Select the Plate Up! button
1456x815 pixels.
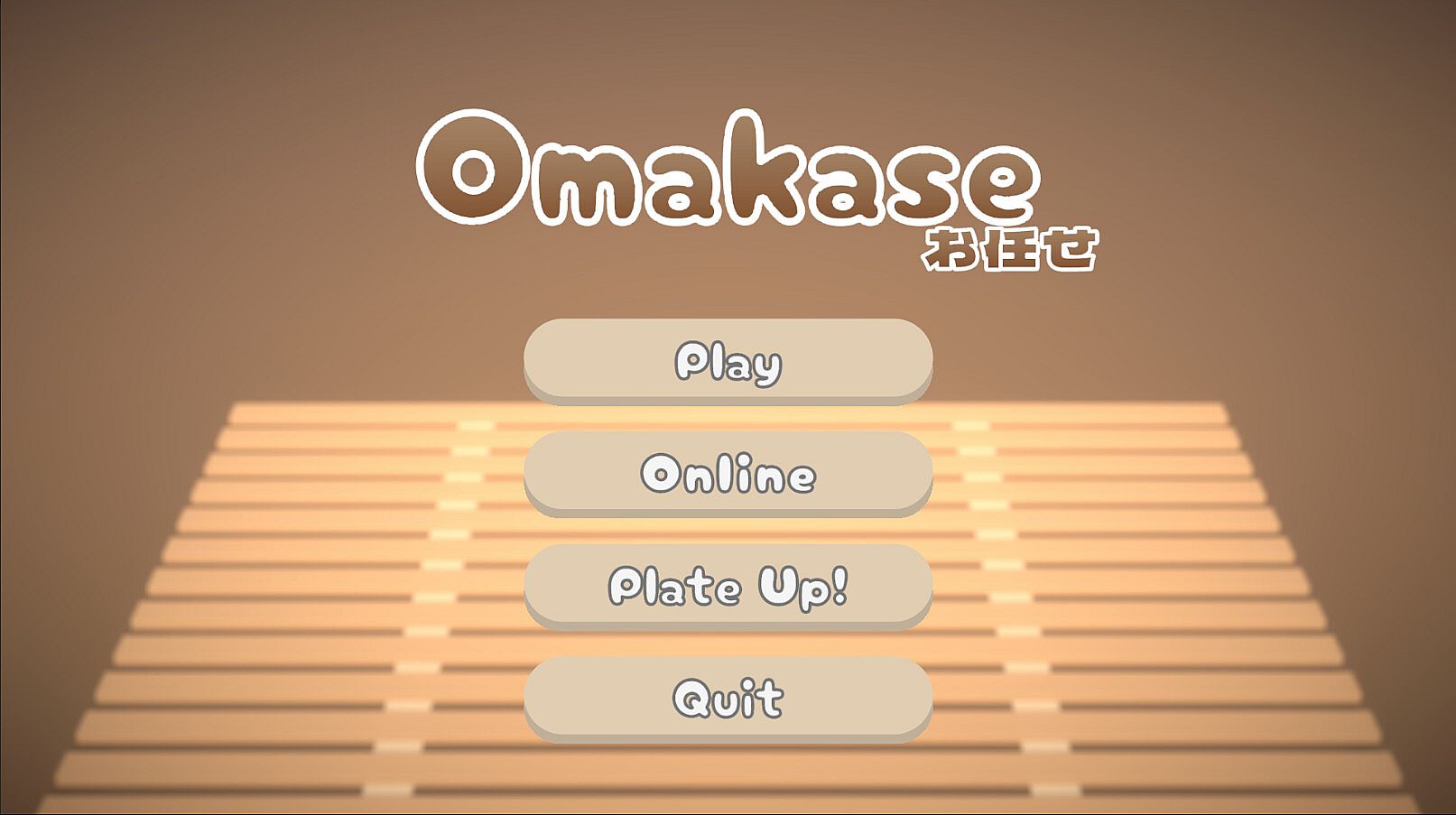728,586
